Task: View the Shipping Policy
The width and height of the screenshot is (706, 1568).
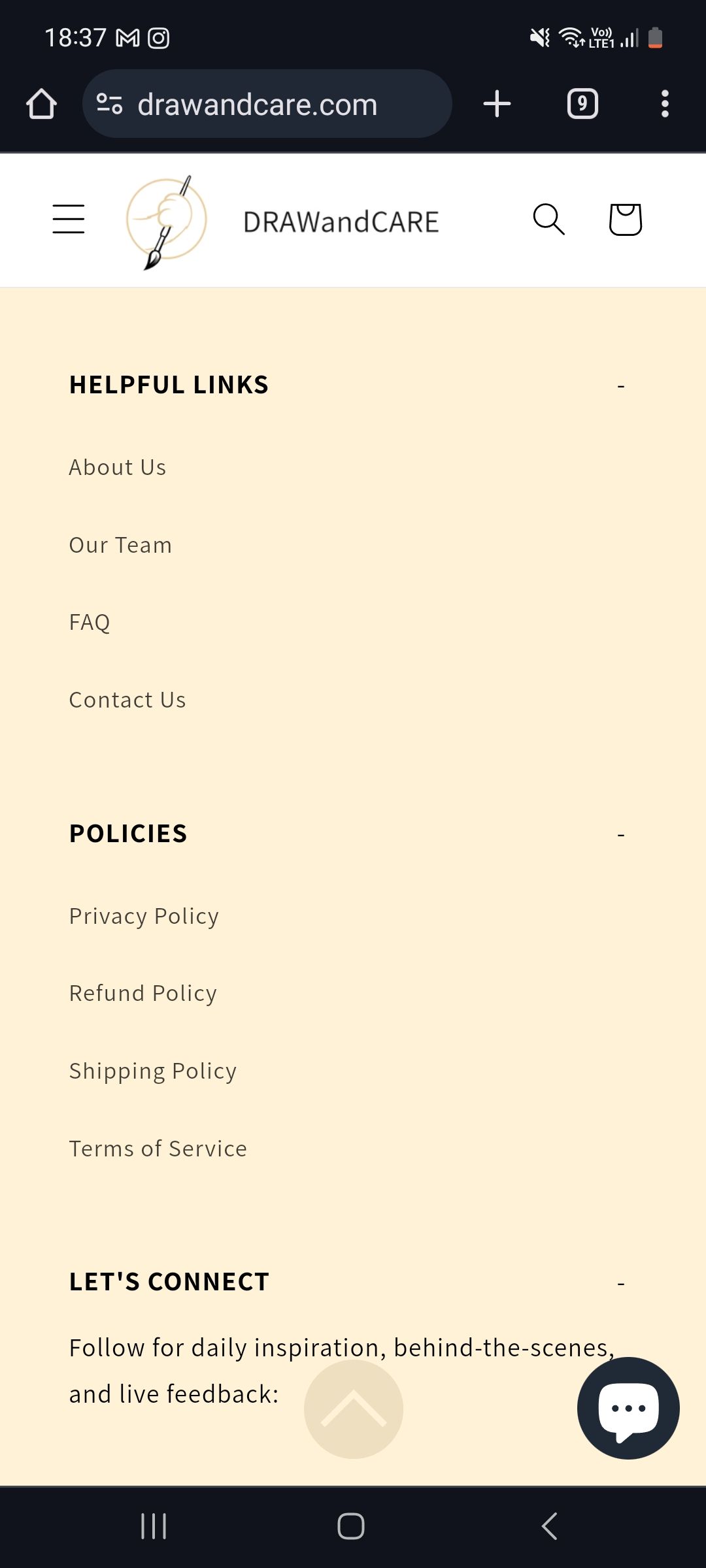Action: coord(153,1071)
